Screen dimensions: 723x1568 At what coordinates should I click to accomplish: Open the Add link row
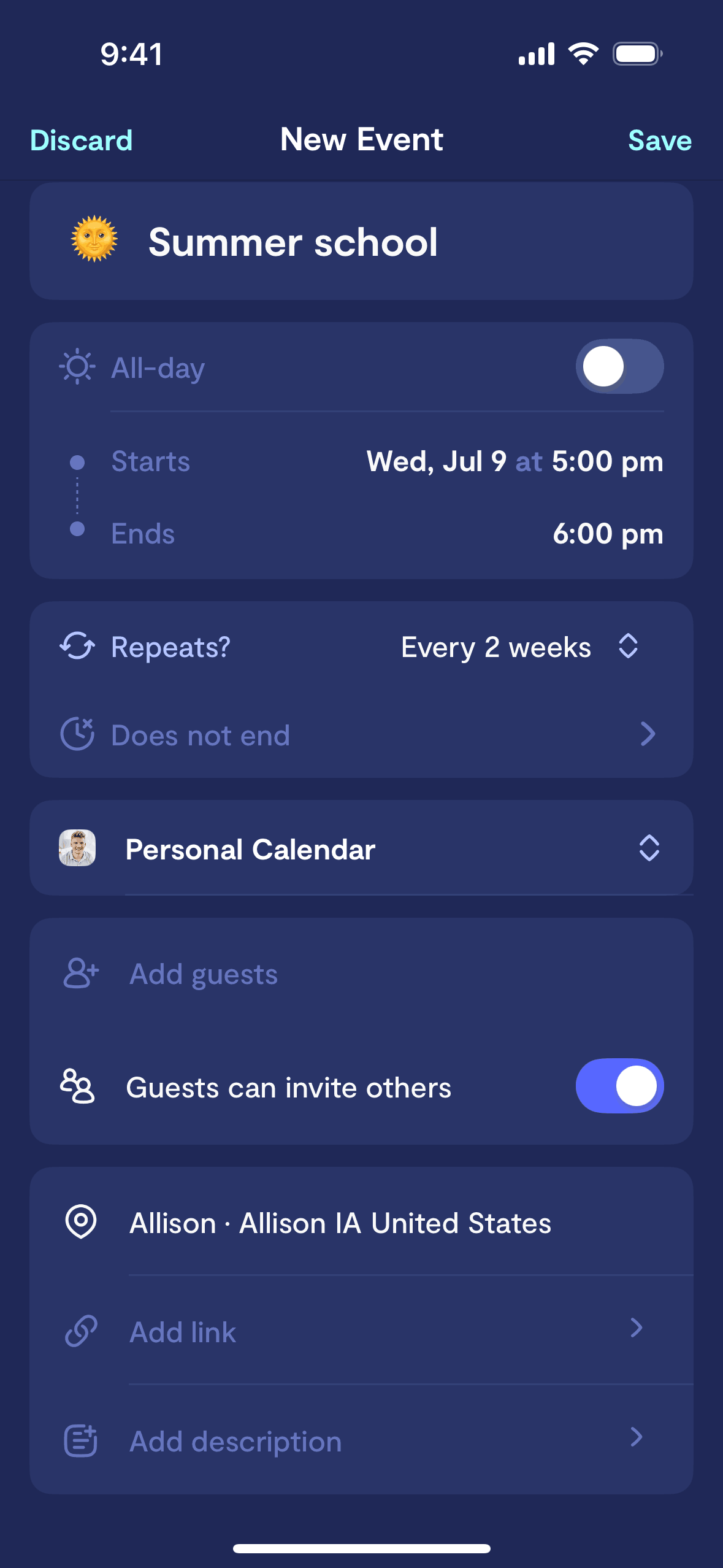coord(361,1332)
